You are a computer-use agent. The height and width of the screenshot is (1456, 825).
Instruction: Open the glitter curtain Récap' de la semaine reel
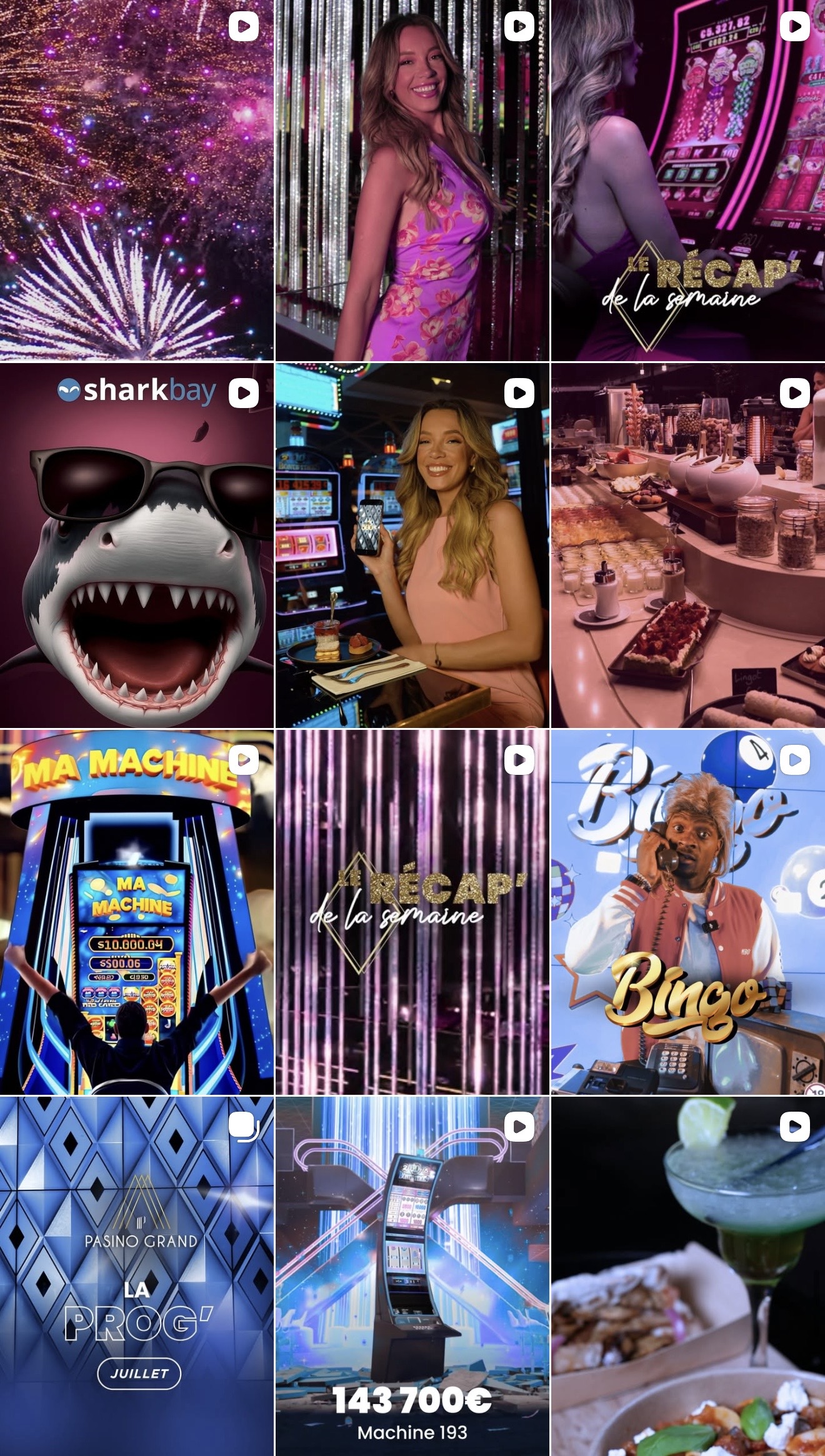coord(412,912)
